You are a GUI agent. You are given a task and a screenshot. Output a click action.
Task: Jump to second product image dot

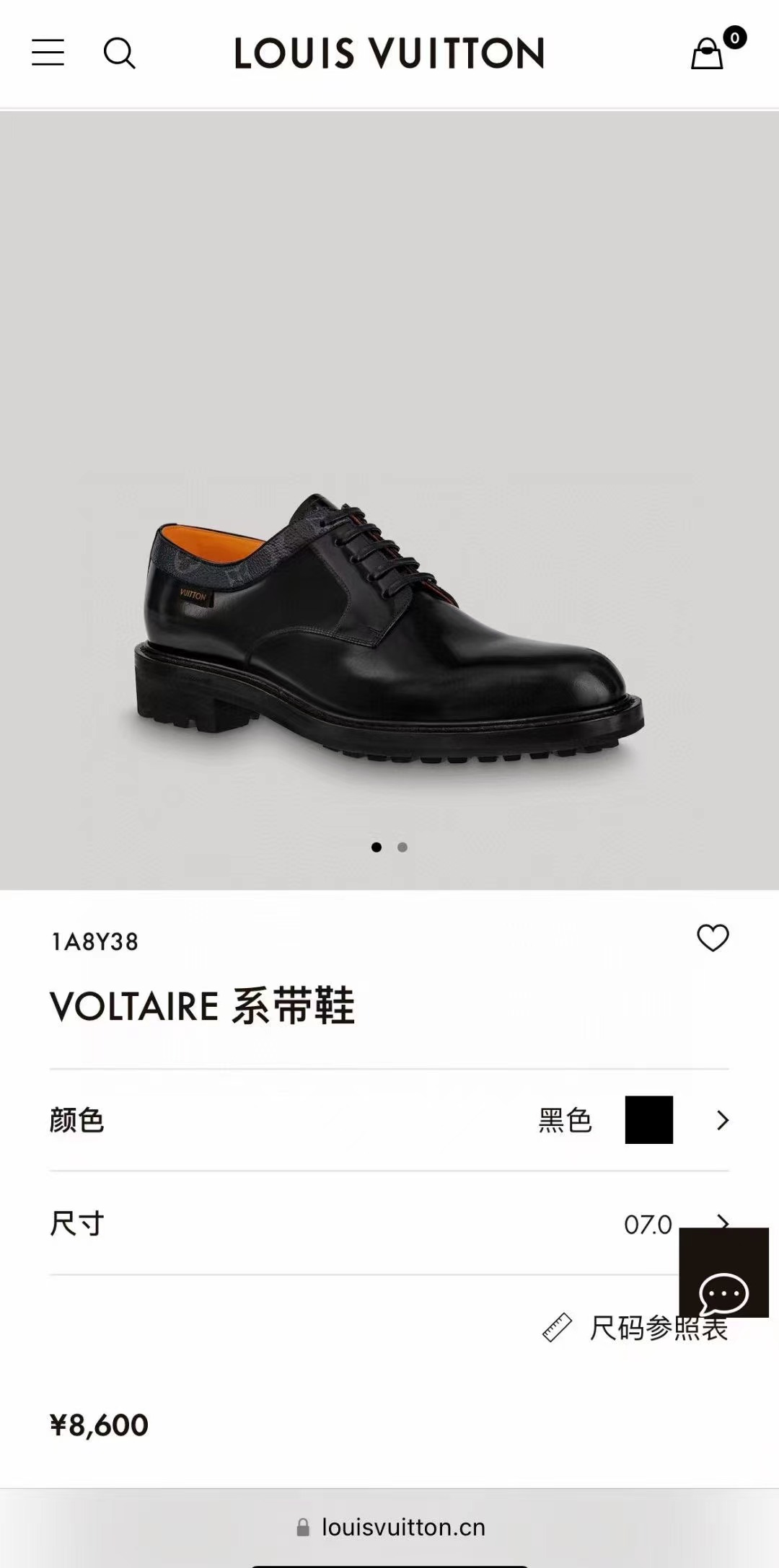[402, 847]
